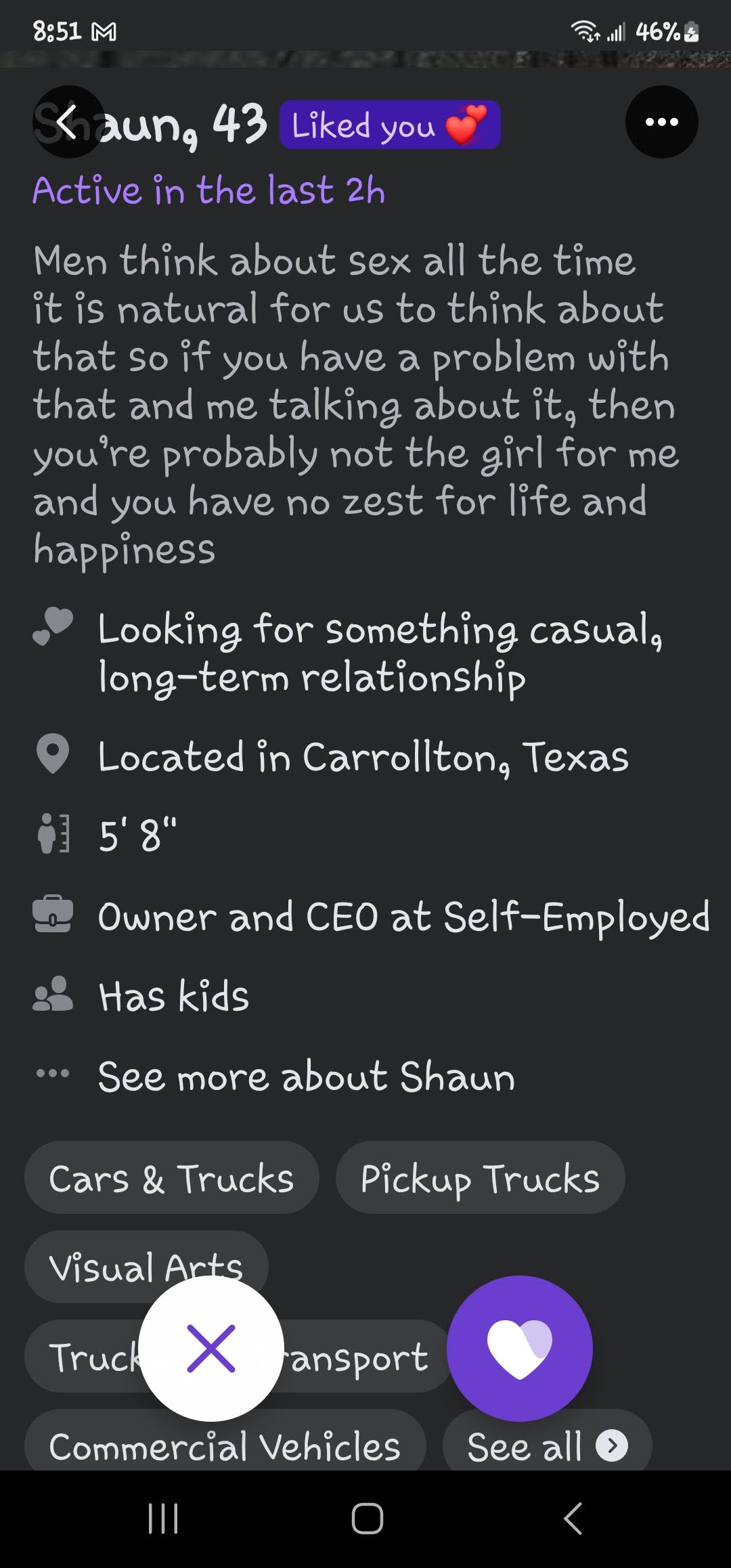Open the recent apps button
Viewport: 731px width, 1568px height.
coord(163,1518)
